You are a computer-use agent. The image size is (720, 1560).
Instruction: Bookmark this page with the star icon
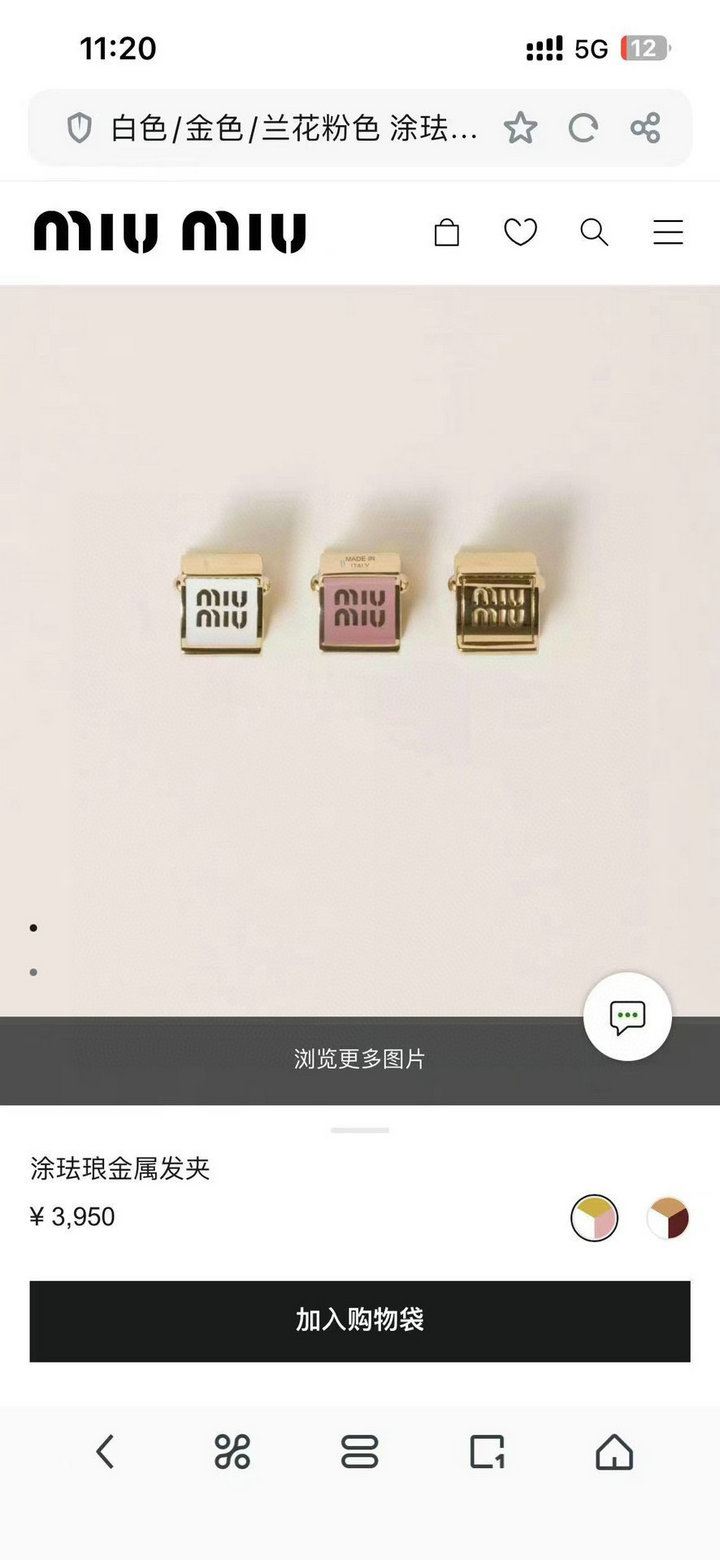coord(520,128)
